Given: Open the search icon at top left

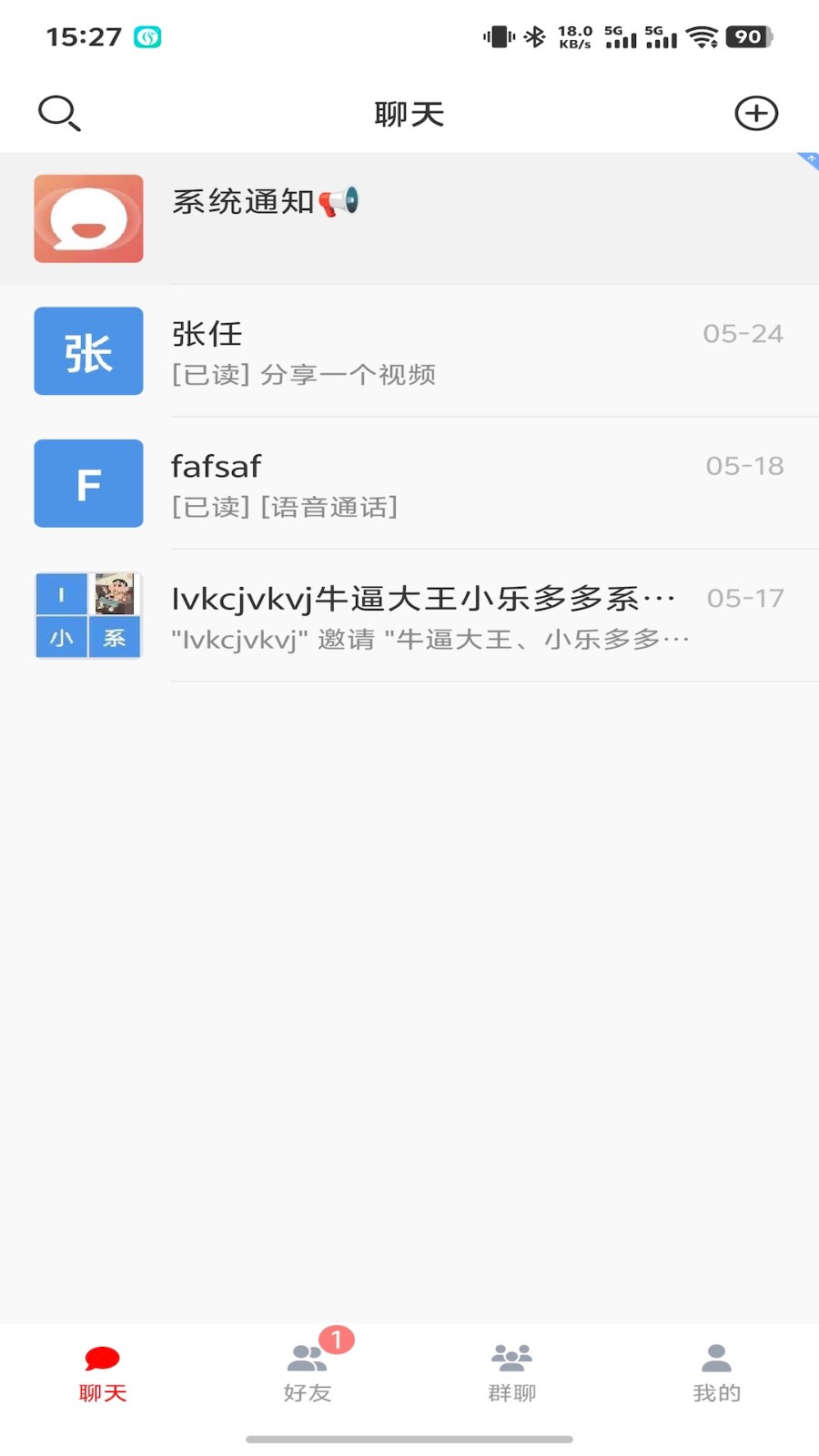Looking at the screenshot, I should [59, 113].
